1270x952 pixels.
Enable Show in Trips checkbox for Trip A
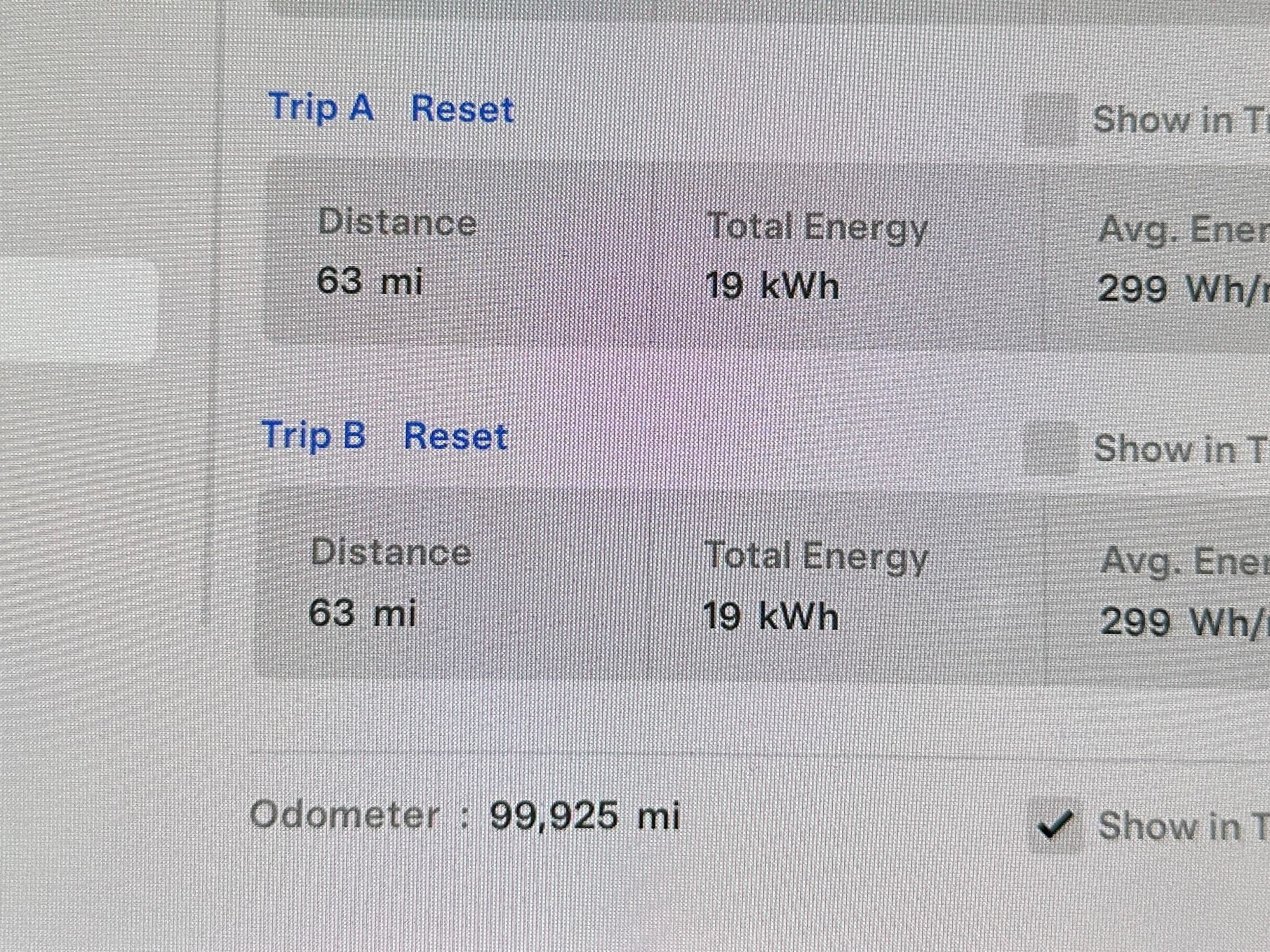tap(1050, 119)
